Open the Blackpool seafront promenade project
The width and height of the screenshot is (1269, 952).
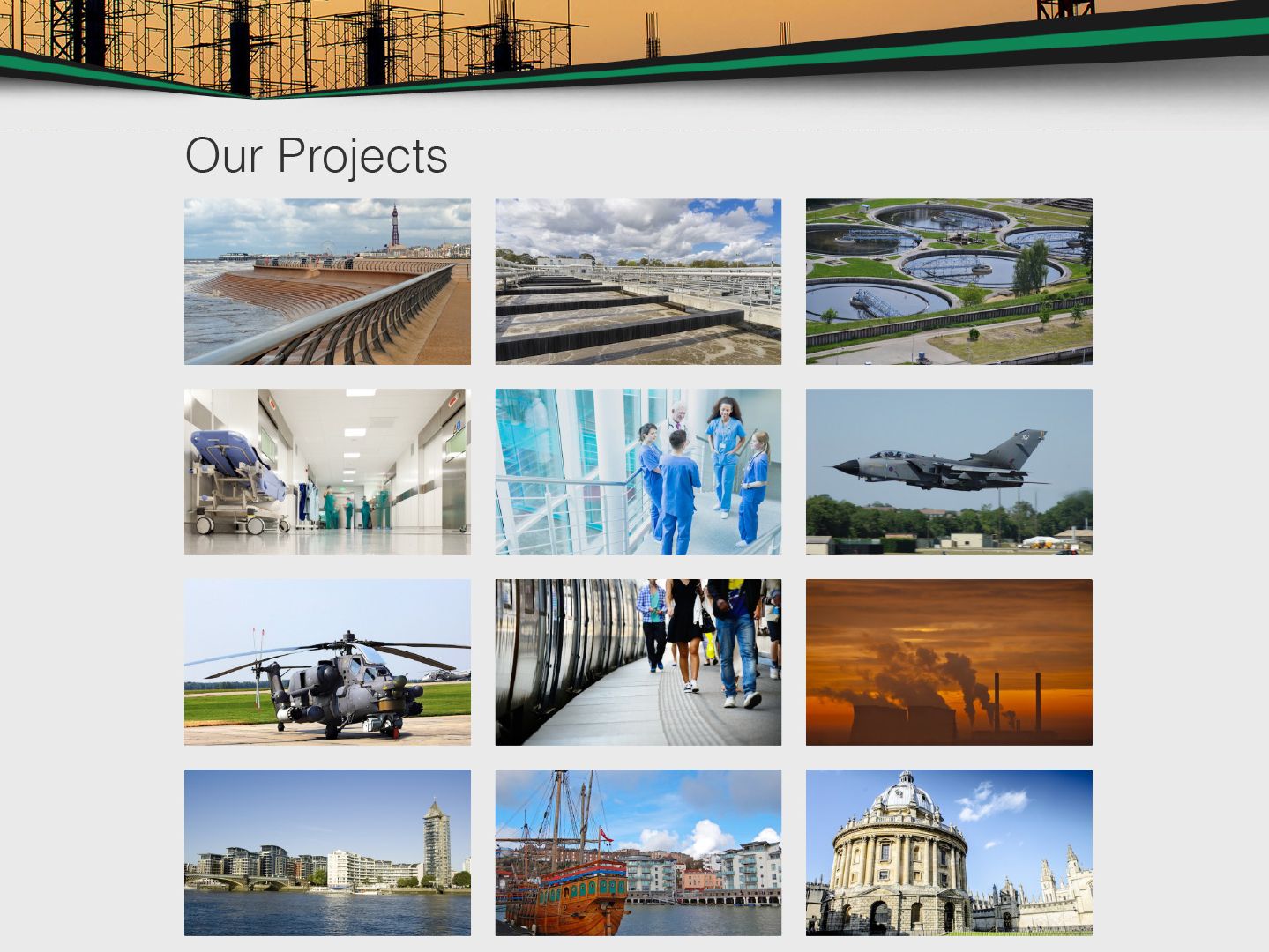tap(327, 281)
